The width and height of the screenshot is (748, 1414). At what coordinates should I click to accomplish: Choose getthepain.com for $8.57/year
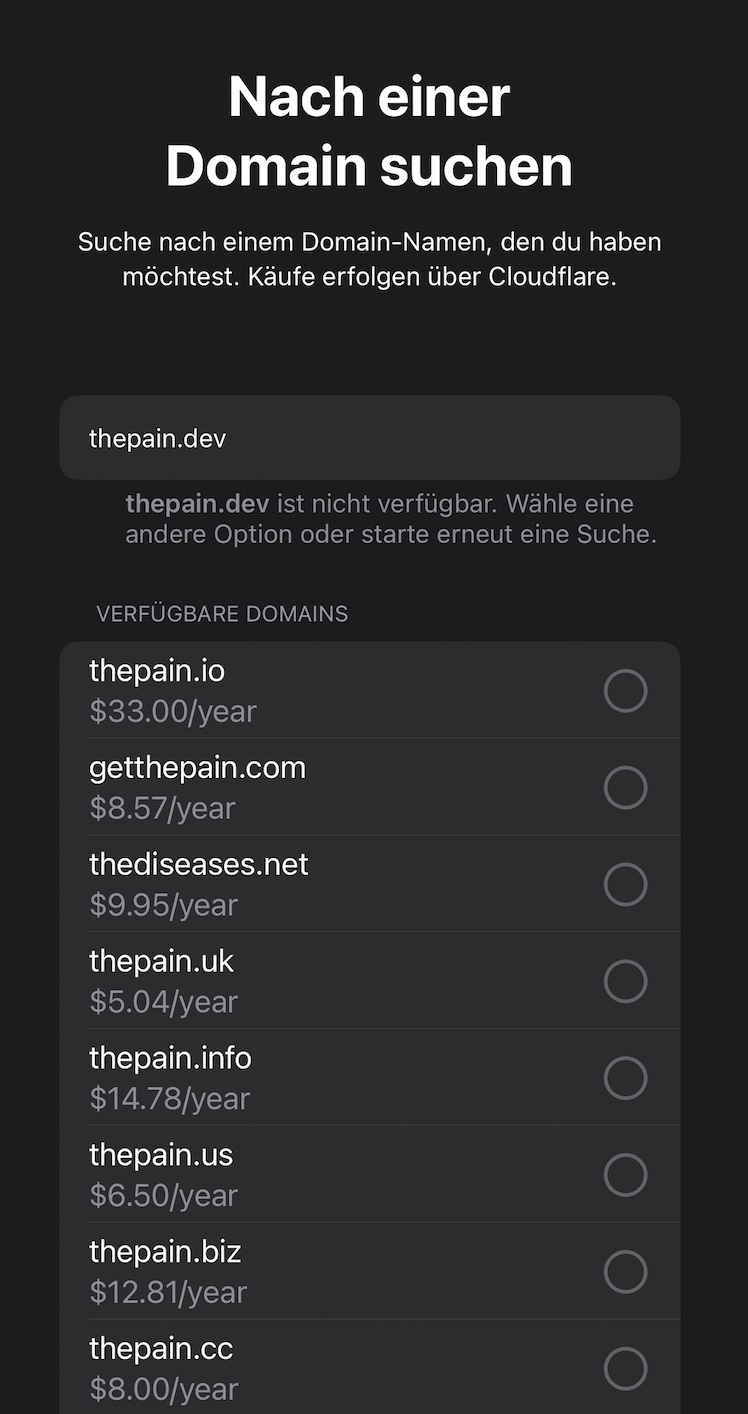625,788
